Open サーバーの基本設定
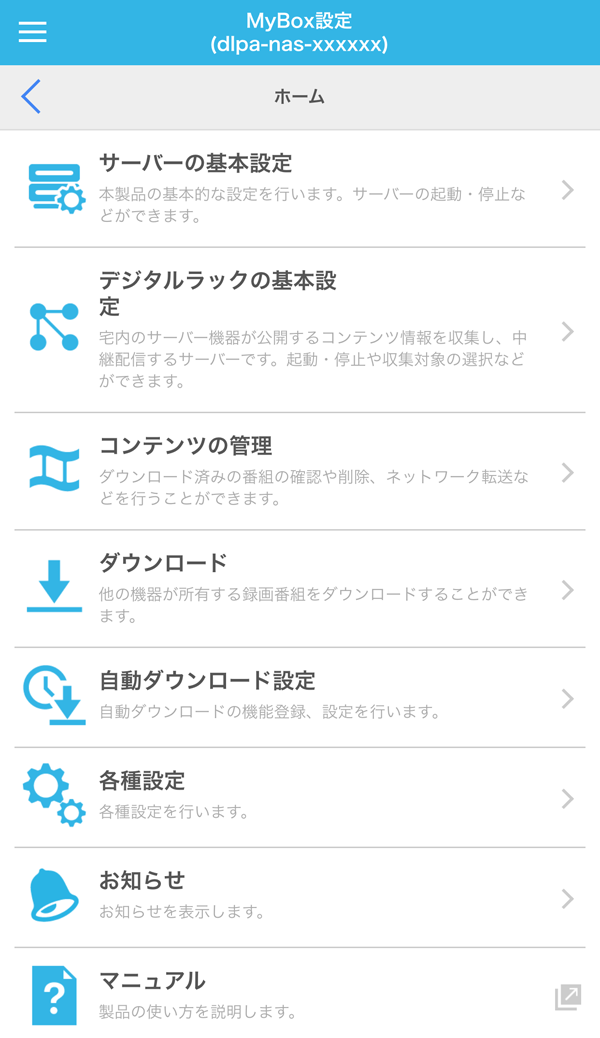Viewport: 600px width, 1038px height. click(300, 189)
